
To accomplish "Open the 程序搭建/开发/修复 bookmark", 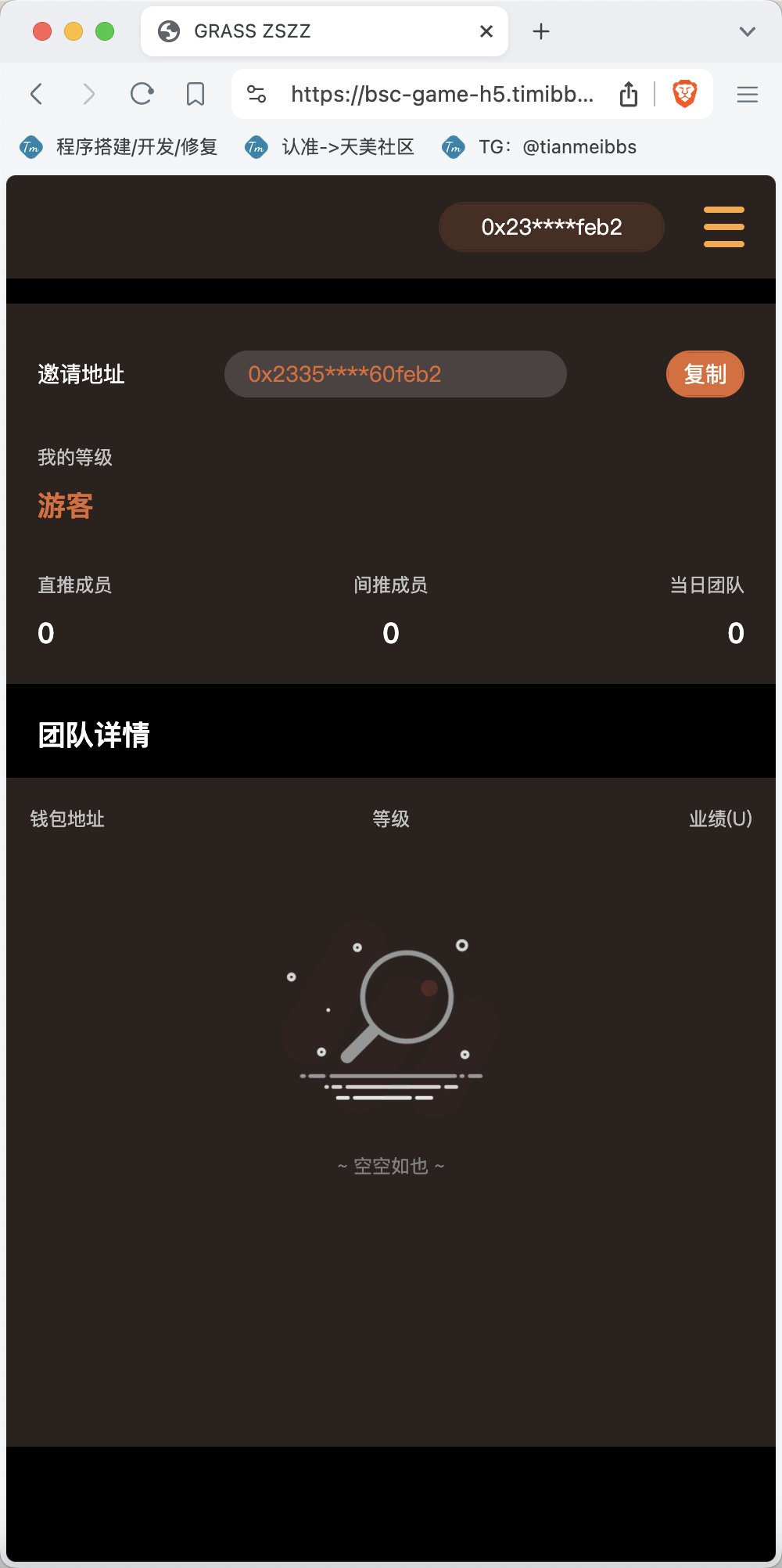I will (x=118, y=147).
